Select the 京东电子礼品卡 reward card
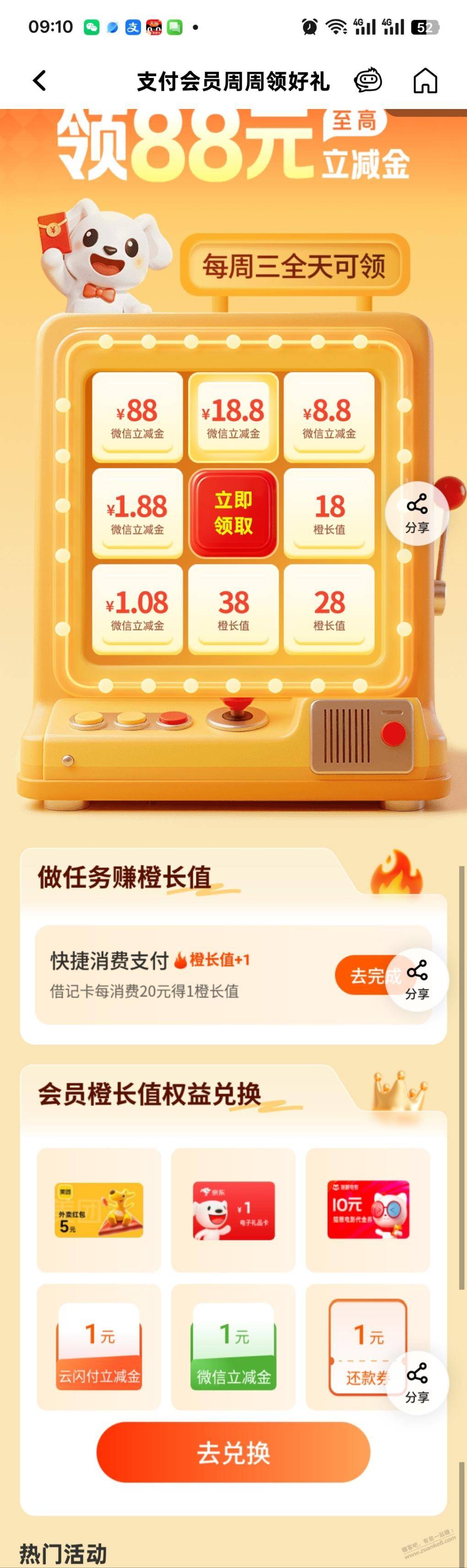This screenshot has width=467, height=1568. pos(233,1209)
